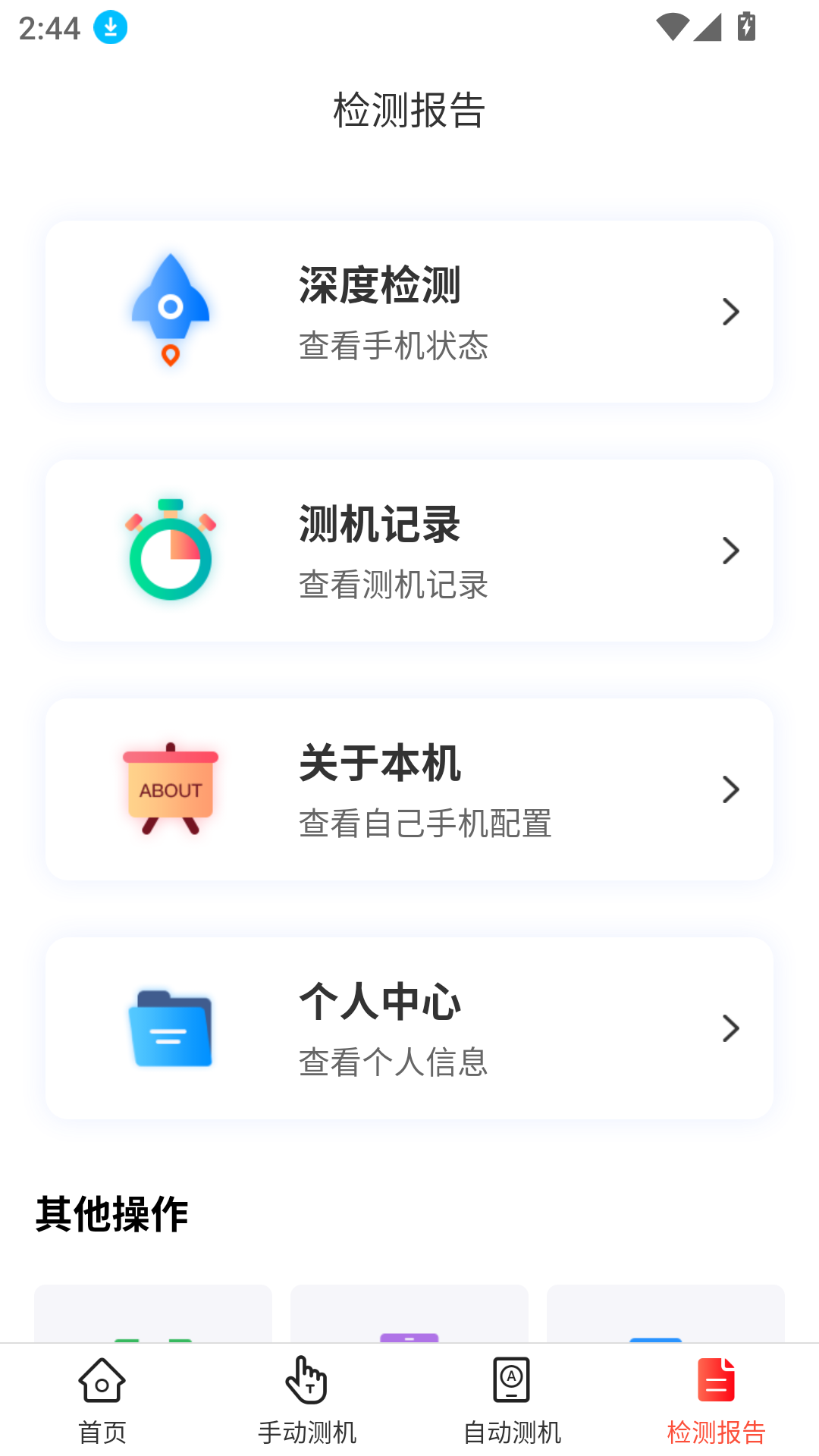Open 测机记录 to view test records
This screenshot has height=1456, width=819.
coord(409,551)
